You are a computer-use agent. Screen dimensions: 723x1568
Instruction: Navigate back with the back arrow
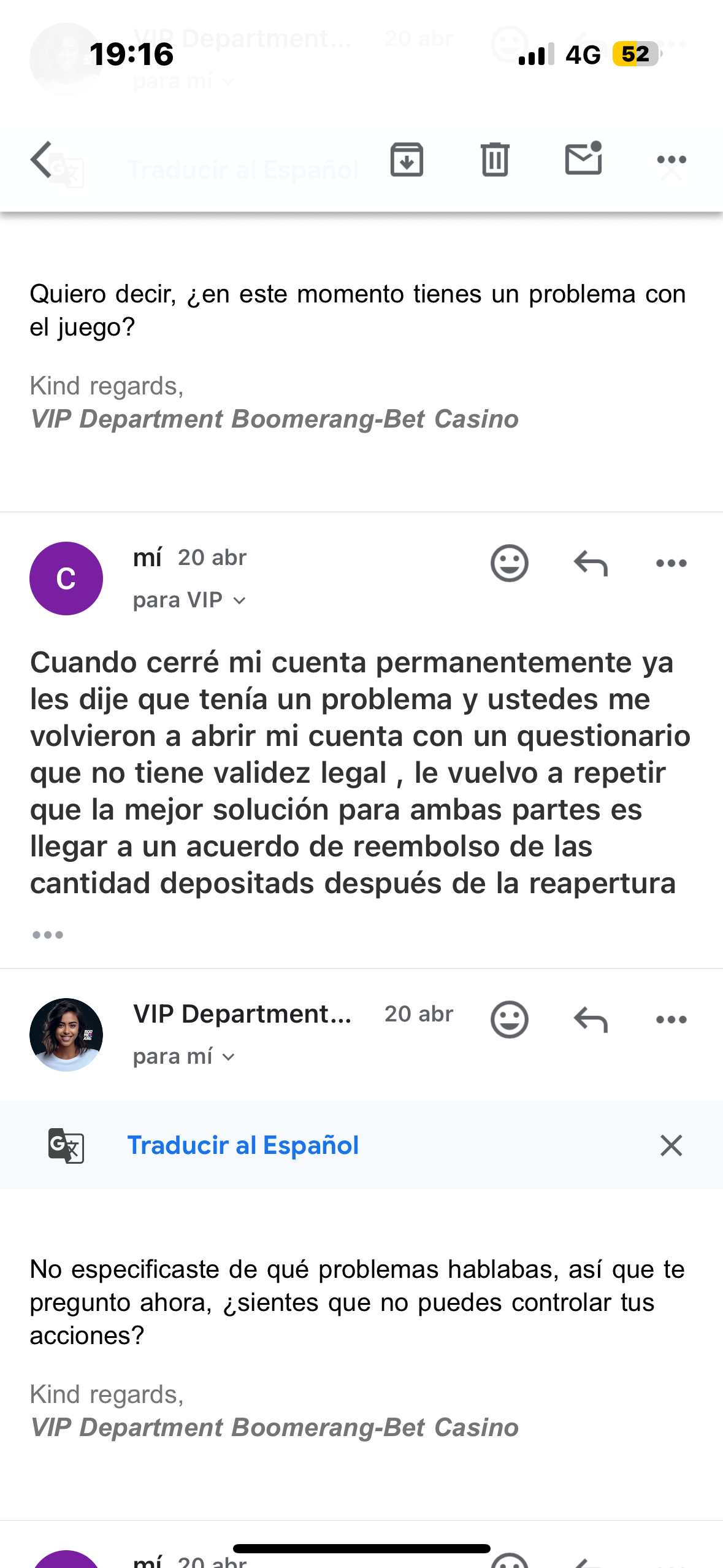pos(40,159)
